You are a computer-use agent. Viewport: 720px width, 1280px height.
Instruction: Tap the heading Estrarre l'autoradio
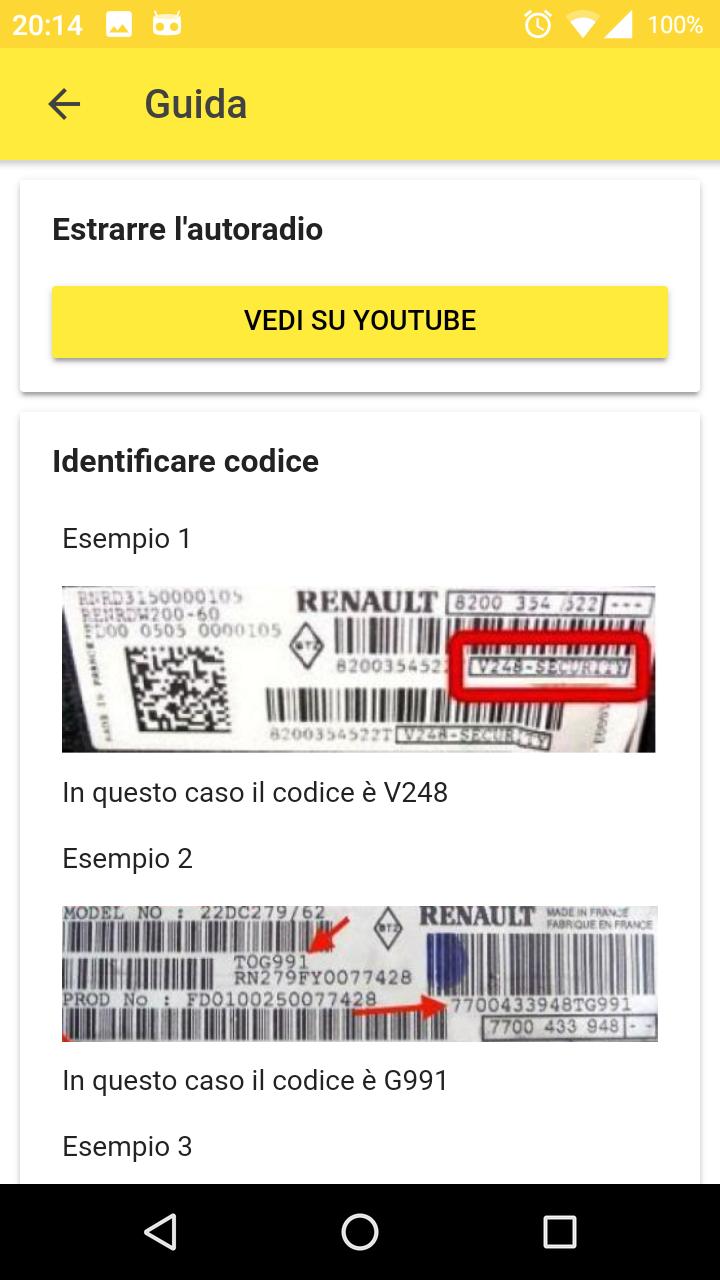pyautogui.click(x=187, y=229)
